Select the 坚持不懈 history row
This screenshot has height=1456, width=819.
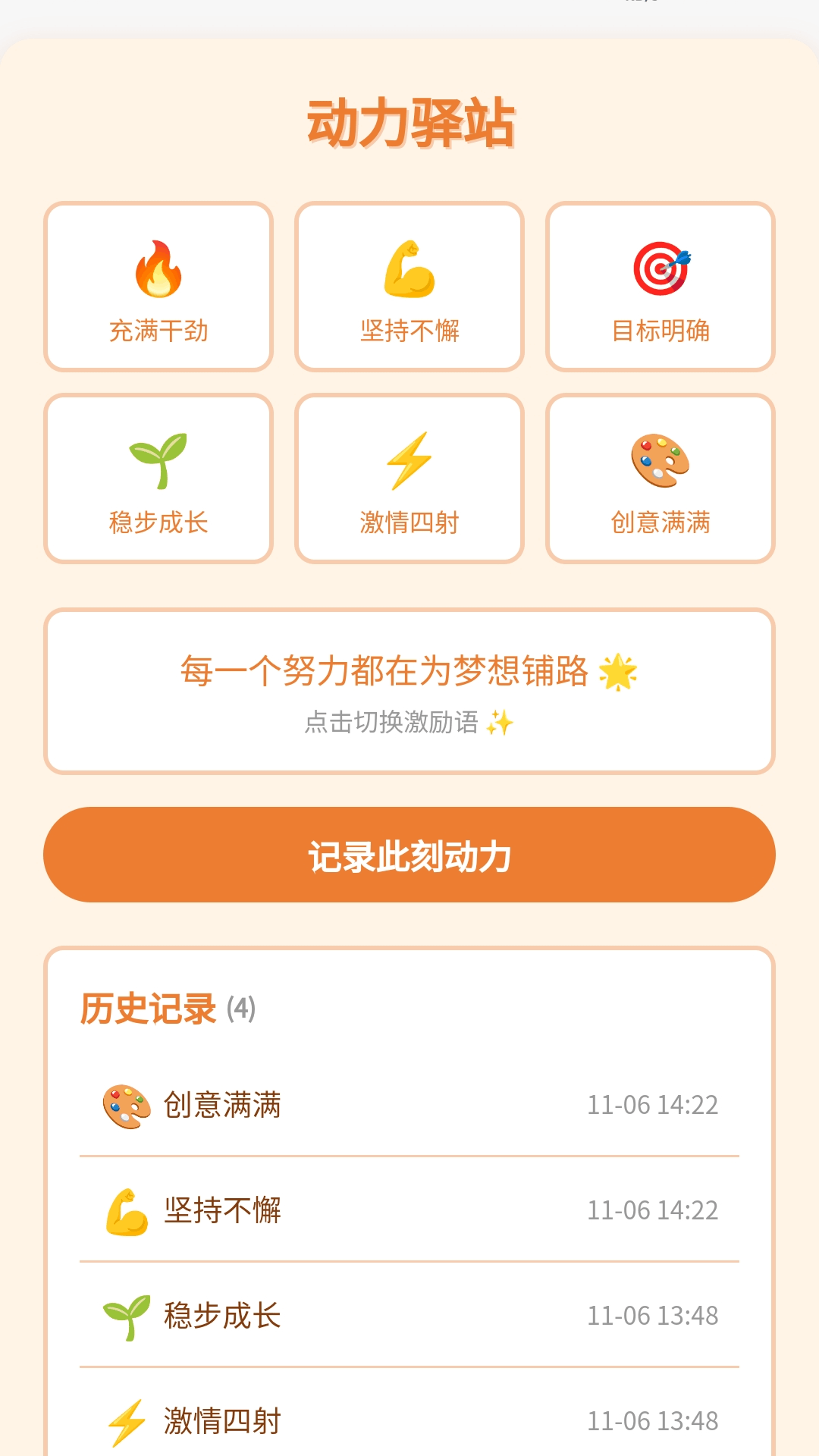click(409, 1211)
